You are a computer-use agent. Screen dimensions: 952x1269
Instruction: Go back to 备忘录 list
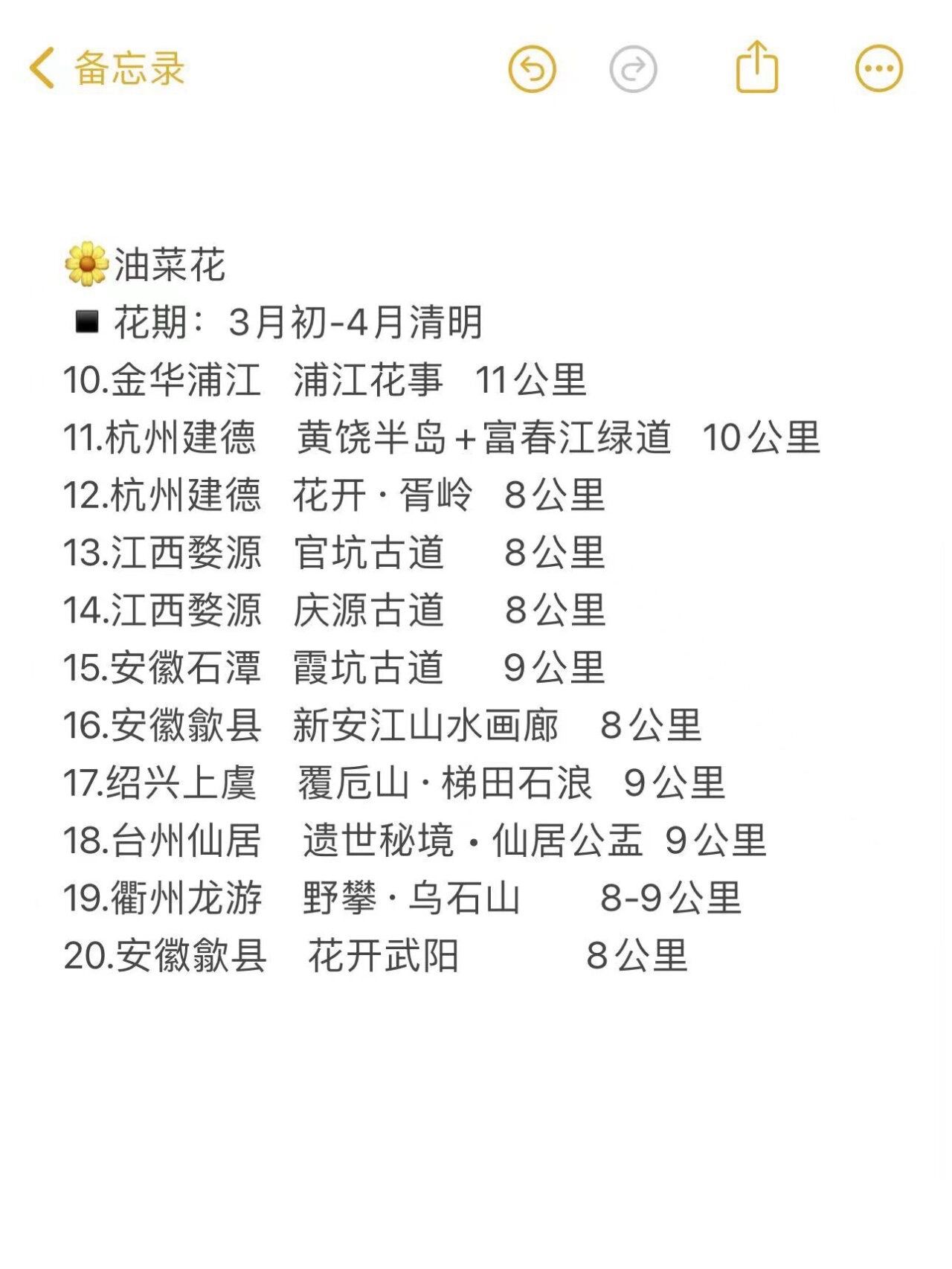(x=106, y=68)
